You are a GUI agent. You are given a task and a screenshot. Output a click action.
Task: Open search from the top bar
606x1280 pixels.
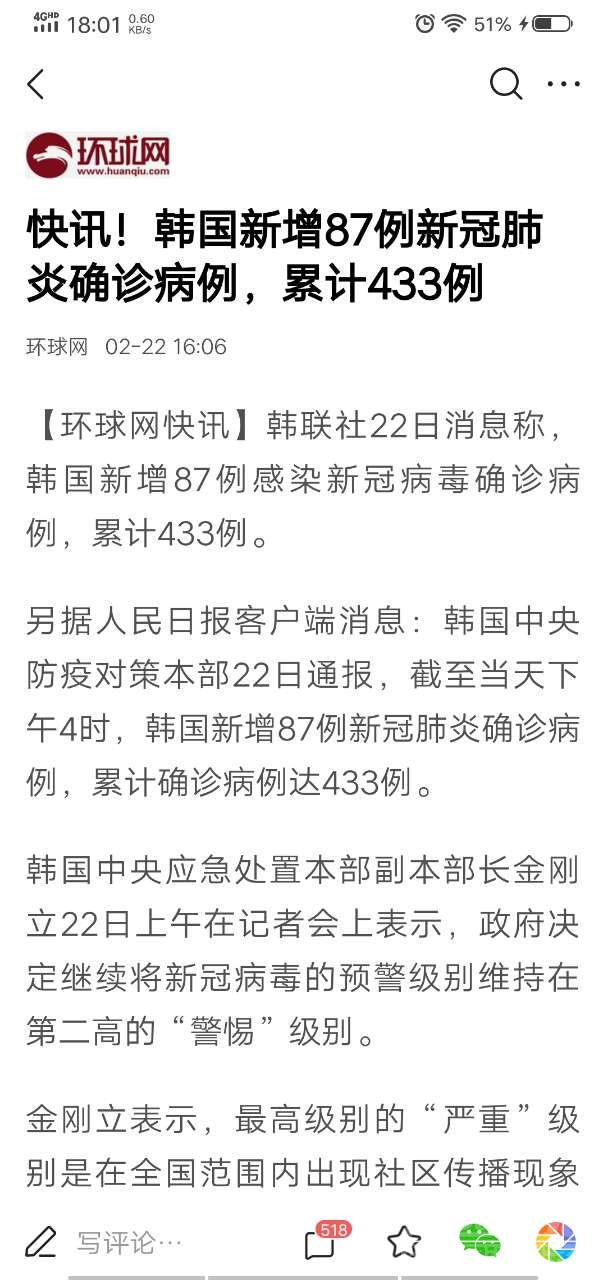point(506,84)
